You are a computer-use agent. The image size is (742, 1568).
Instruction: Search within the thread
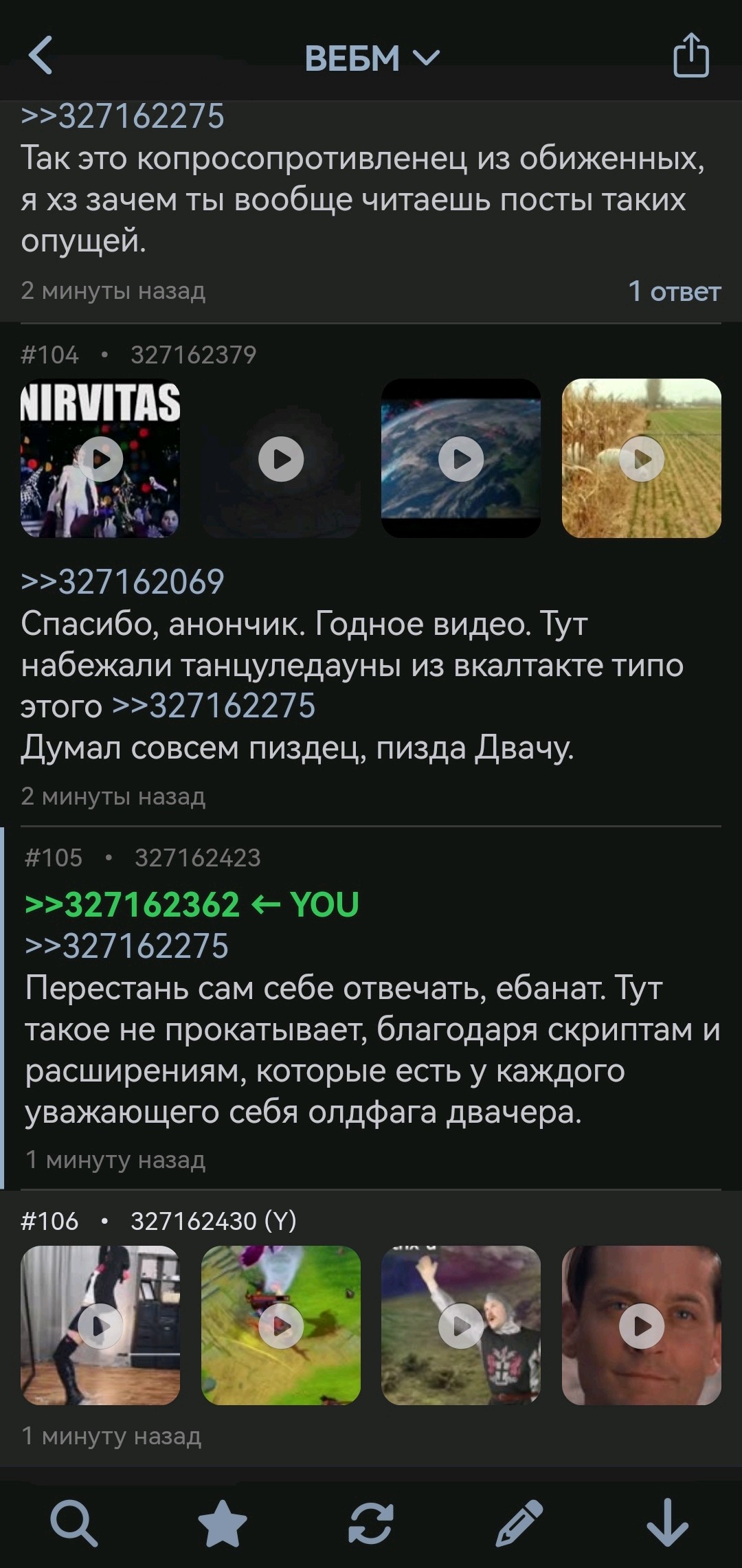(74, 1523)
